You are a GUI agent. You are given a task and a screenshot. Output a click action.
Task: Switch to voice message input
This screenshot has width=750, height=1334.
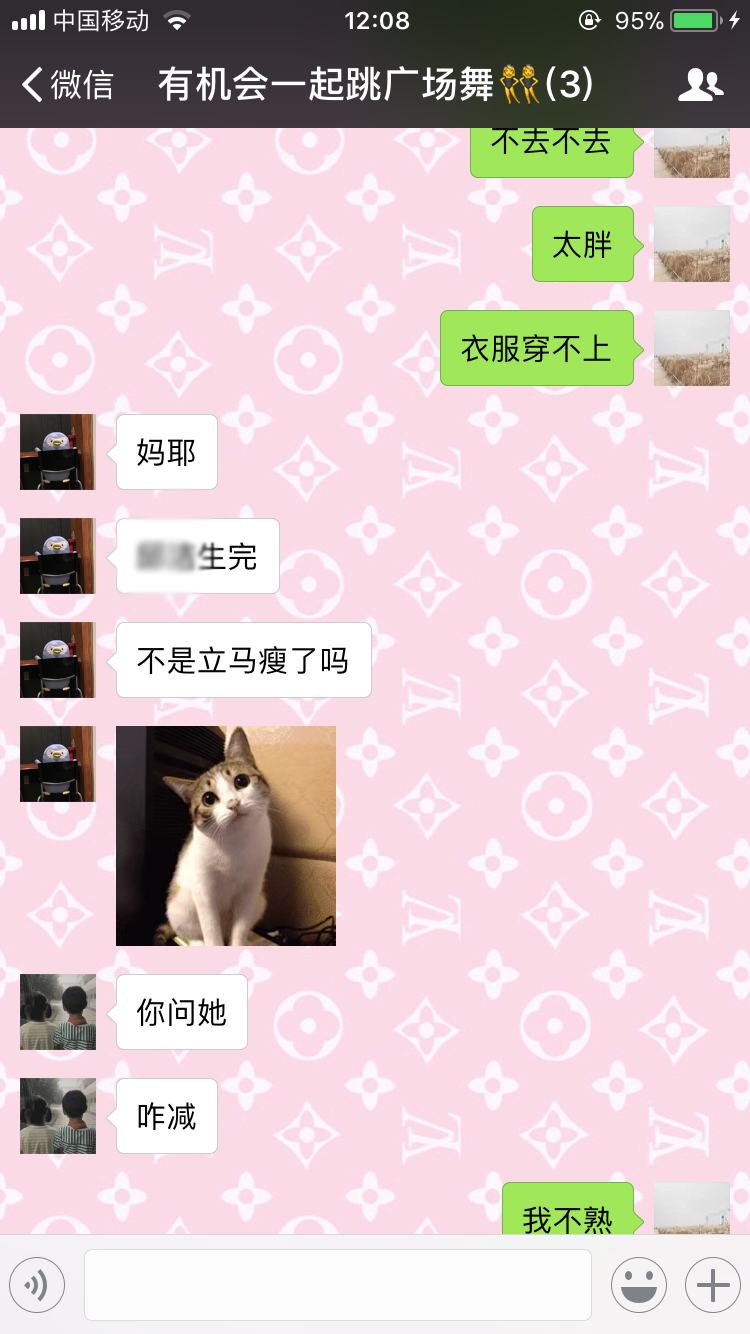click(37, 1285)
